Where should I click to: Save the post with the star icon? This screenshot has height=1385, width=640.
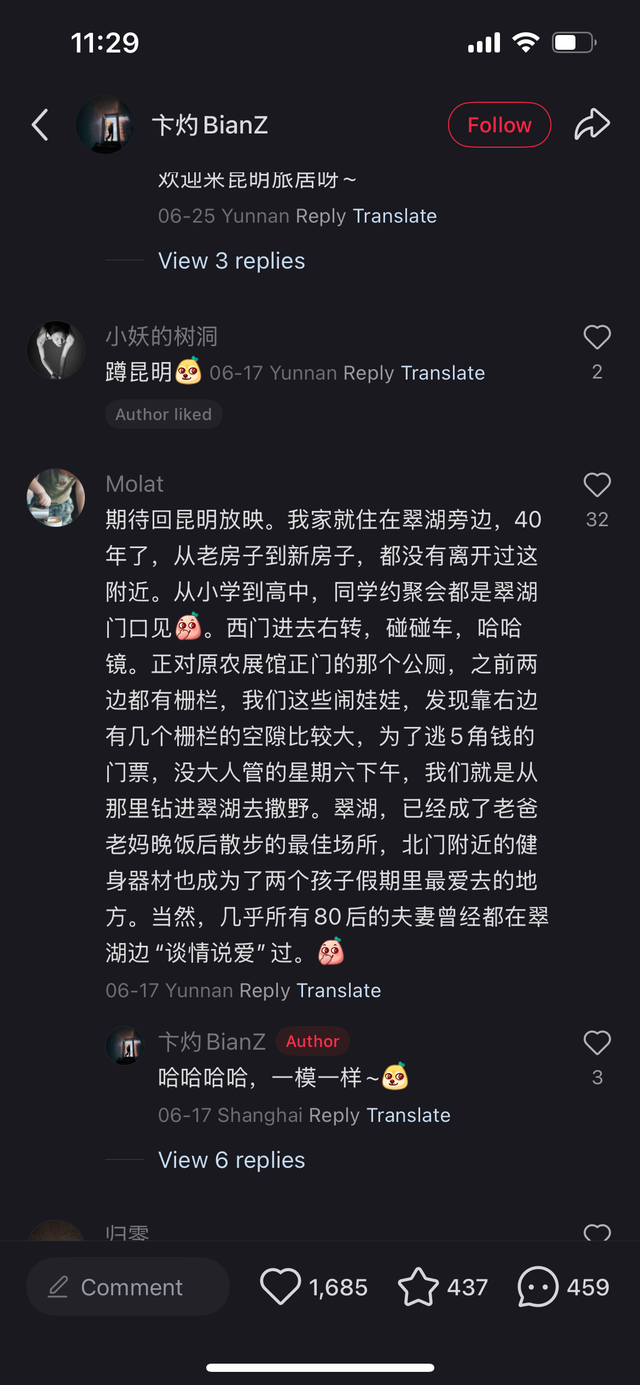(418, 1287)
